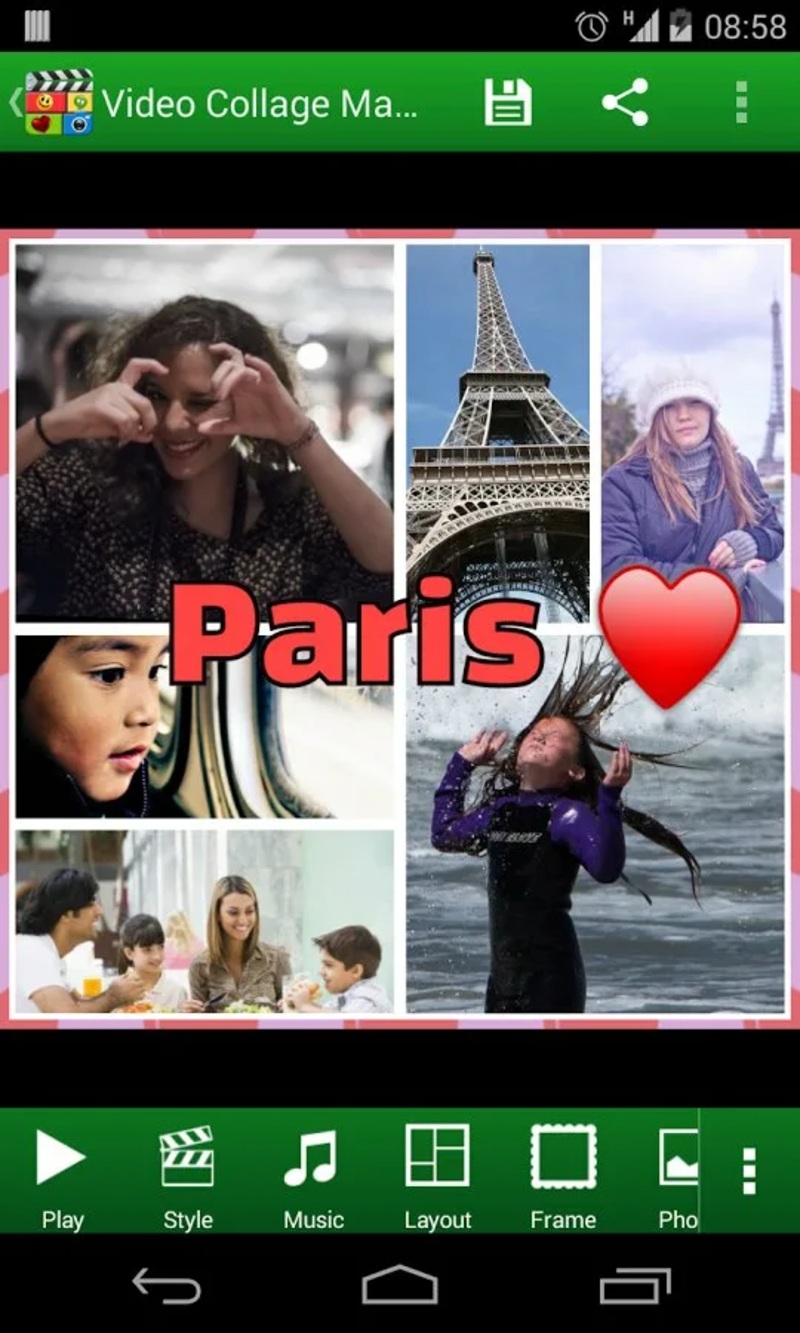Select the family dining tile

pyautogui.click(x=205, y=920)
